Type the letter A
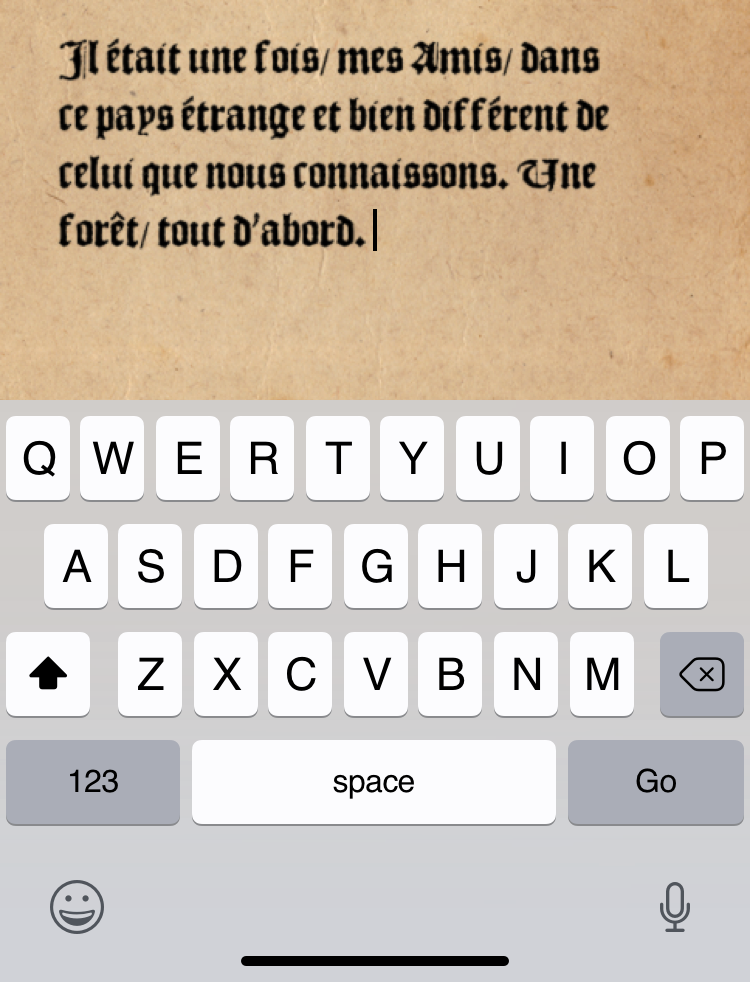750x982 pixels. [x=76, y=567]
